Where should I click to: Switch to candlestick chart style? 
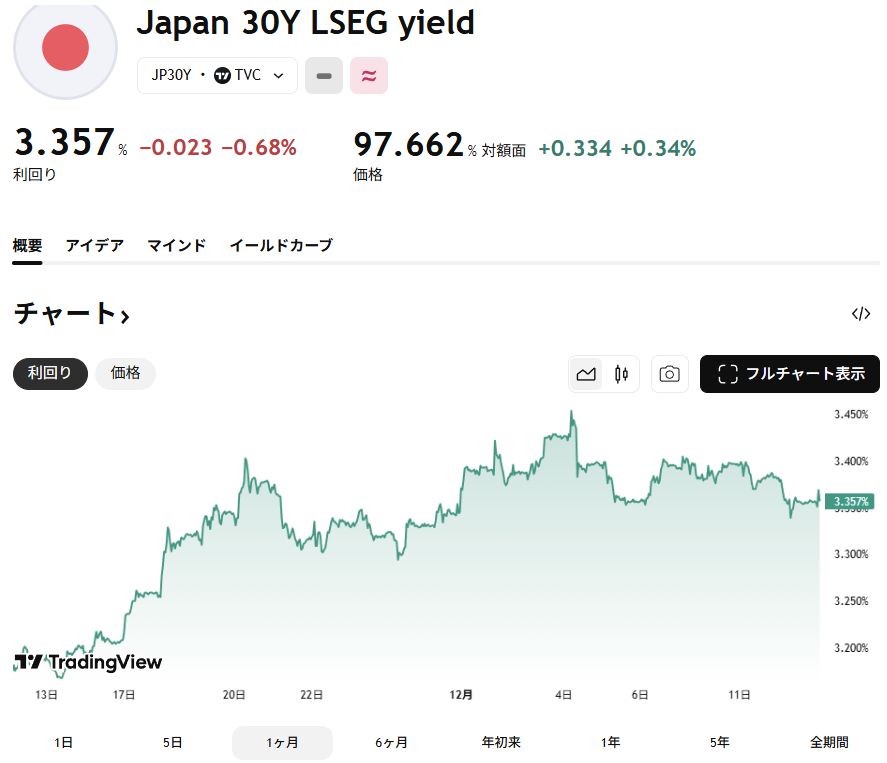[621, 374]
